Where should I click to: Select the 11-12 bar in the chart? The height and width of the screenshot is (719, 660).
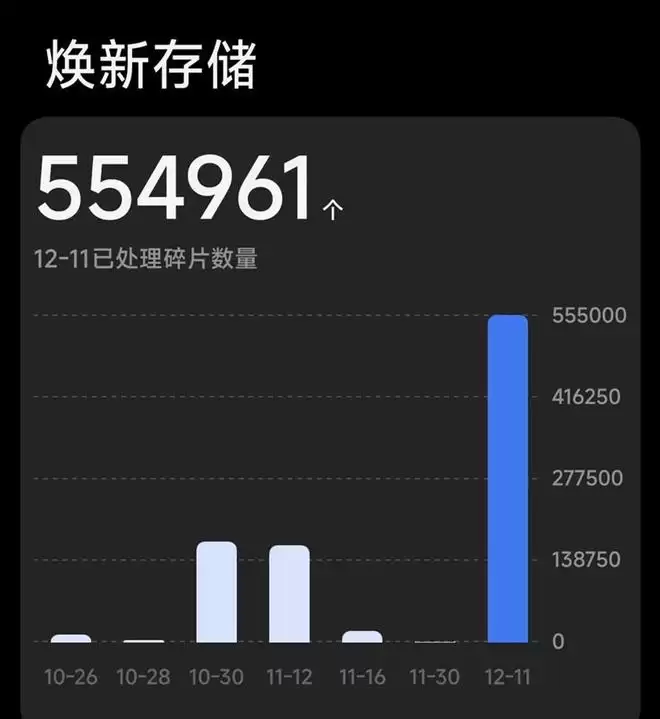click(x=289, y=594)
